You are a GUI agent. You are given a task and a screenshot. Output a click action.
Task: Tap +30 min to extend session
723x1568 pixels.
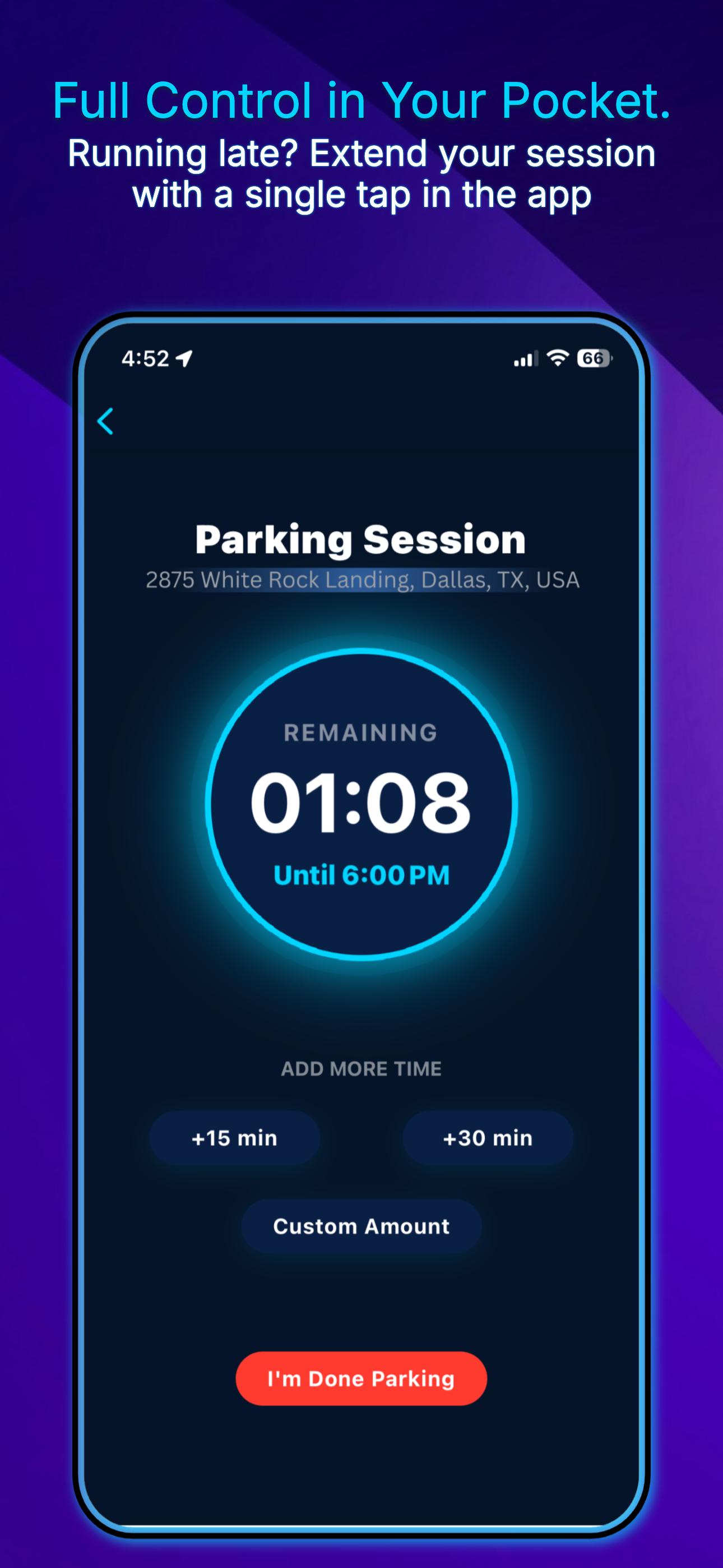point(488,1137)
